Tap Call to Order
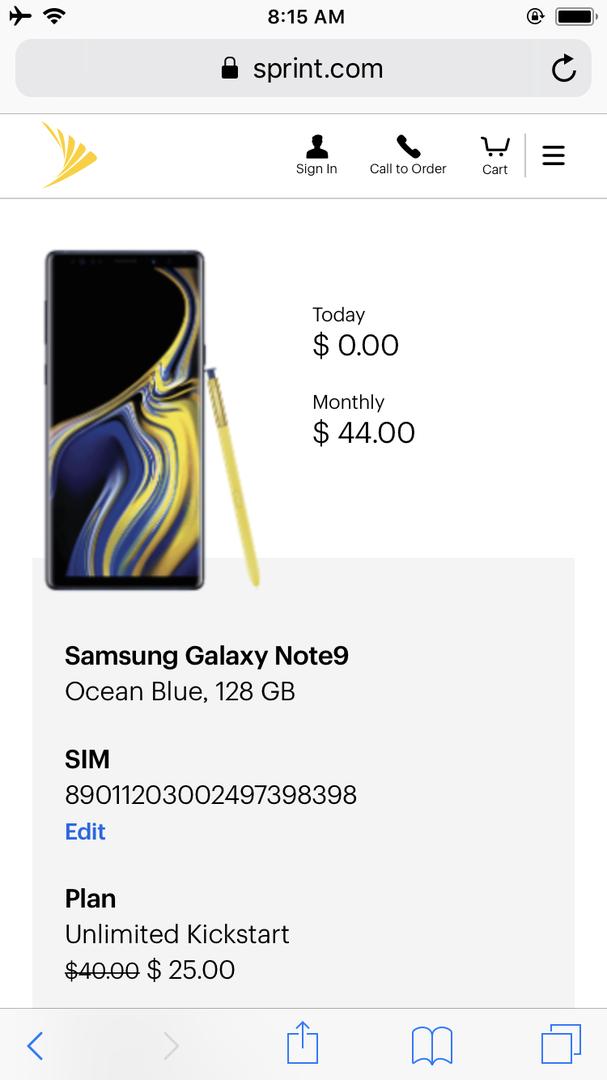Image resolution: width=607 pixels, height=1080 pixels. pos(408,155)
